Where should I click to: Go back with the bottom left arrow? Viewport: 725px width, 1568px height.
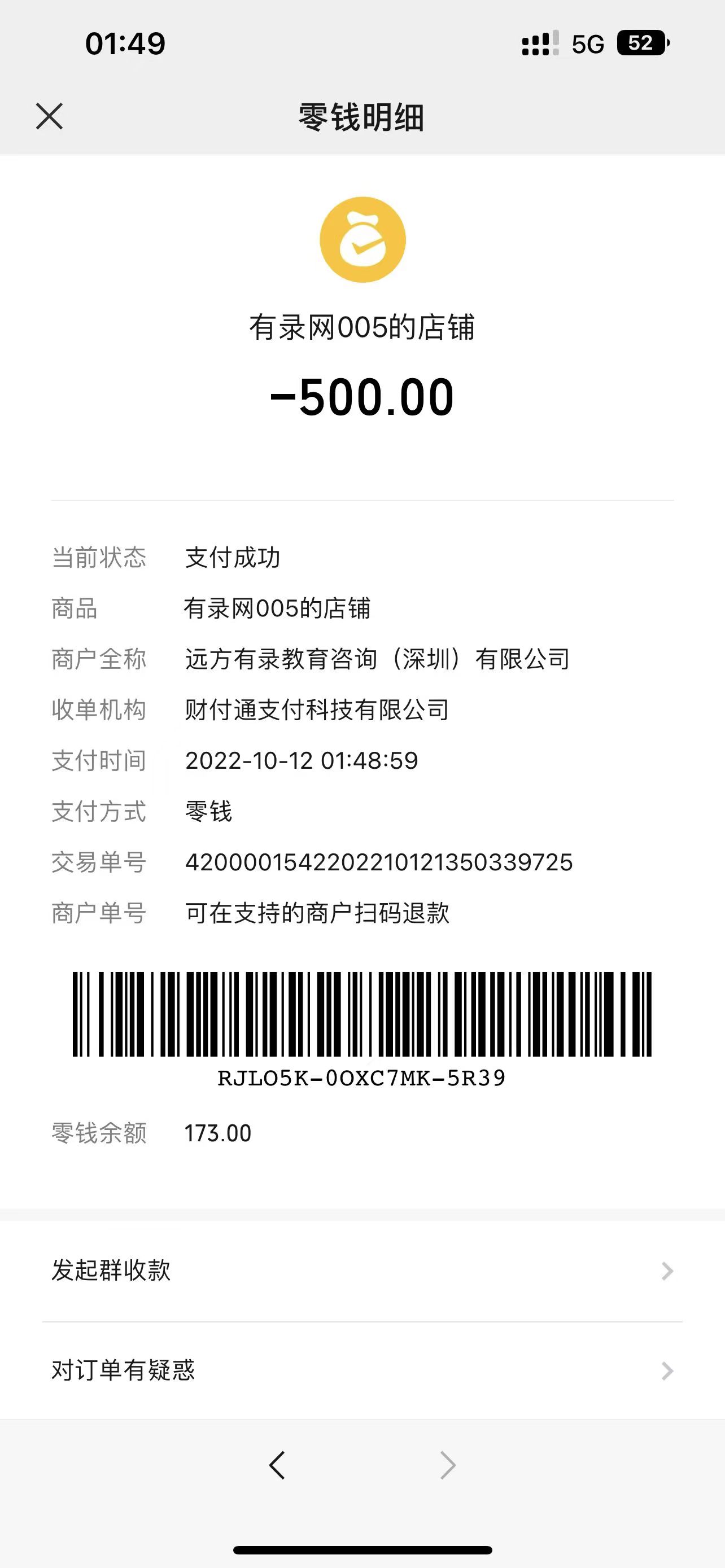tap(278, 1465)
